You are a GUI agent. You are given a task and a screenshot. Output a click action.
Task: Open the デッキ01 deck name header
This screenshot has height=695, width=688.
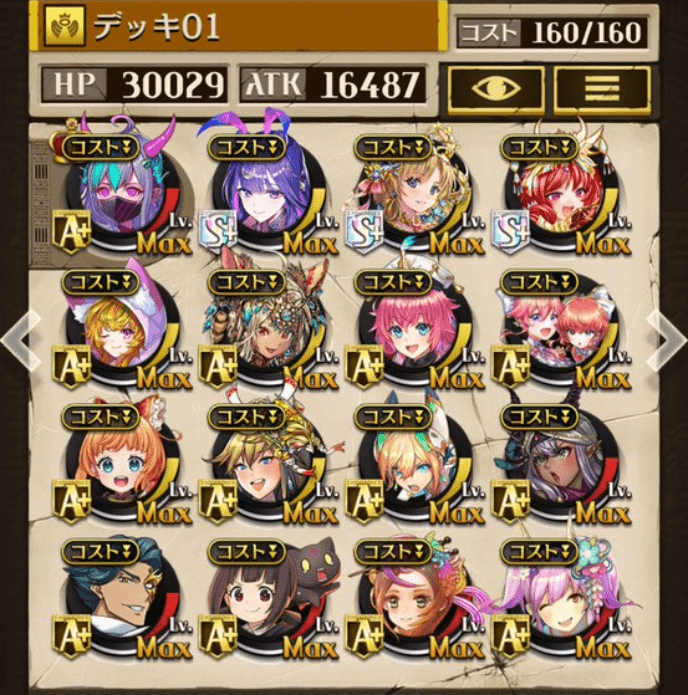pos(240,27)
